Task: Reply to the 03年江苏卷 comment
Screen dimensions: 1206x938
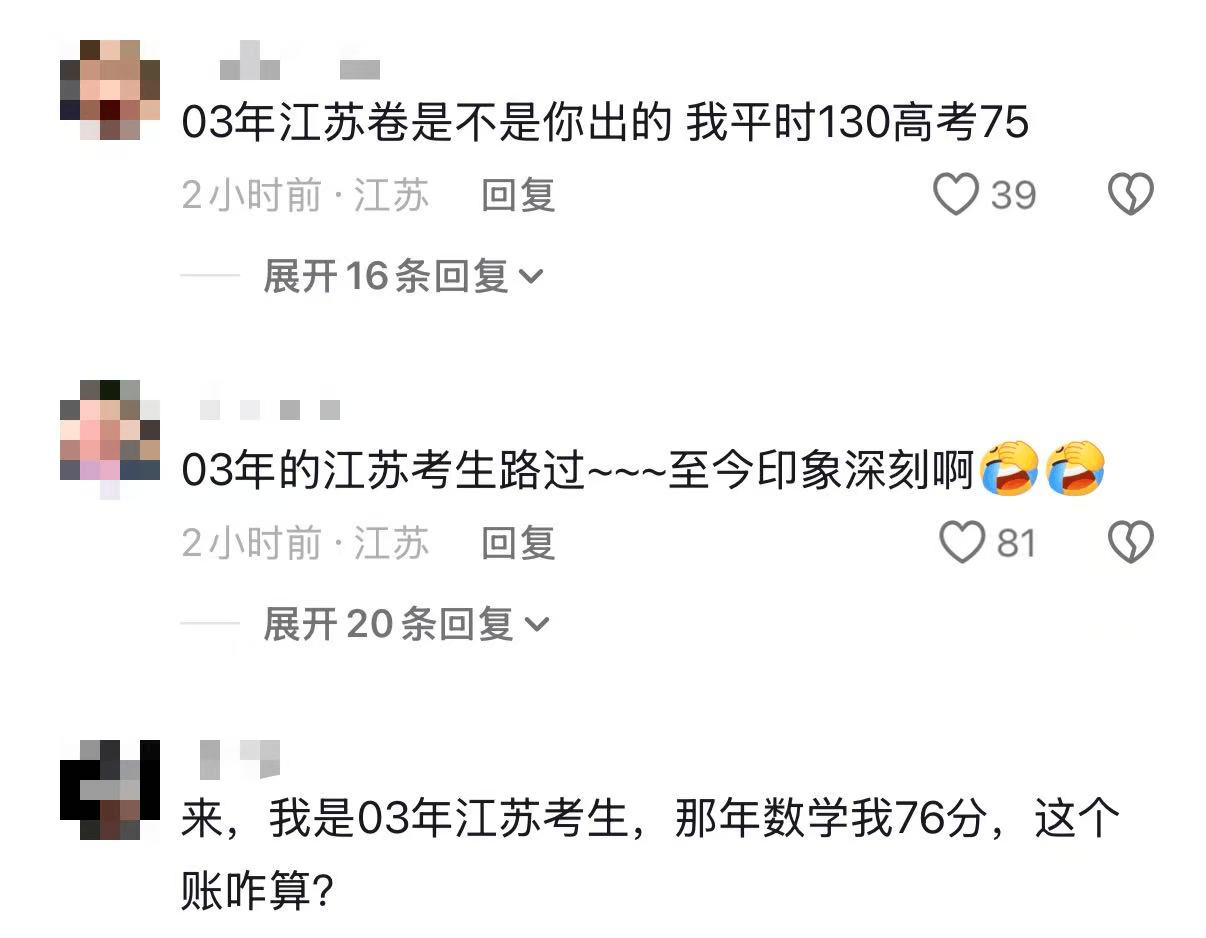Action: (x=518, y=195)
